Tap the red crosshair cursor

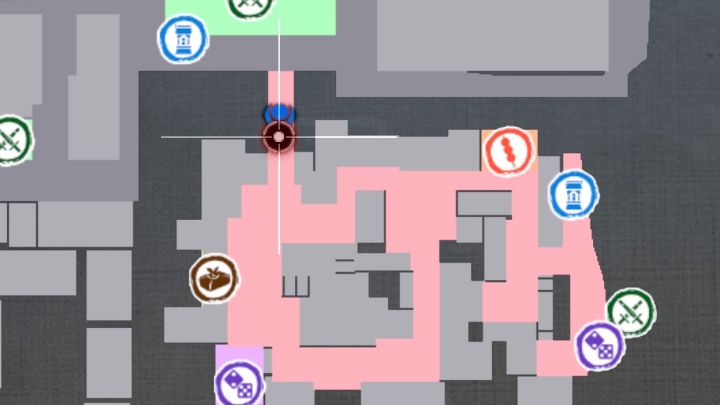coord(279,137)
